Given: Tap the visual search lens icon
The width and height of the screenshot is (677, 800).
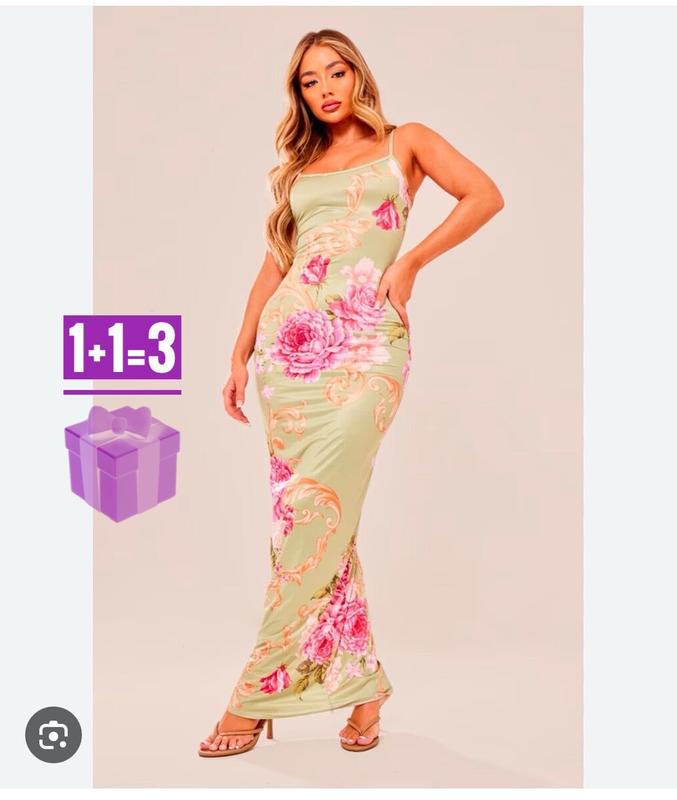Looking at the screenshot, I should point(53,734).
